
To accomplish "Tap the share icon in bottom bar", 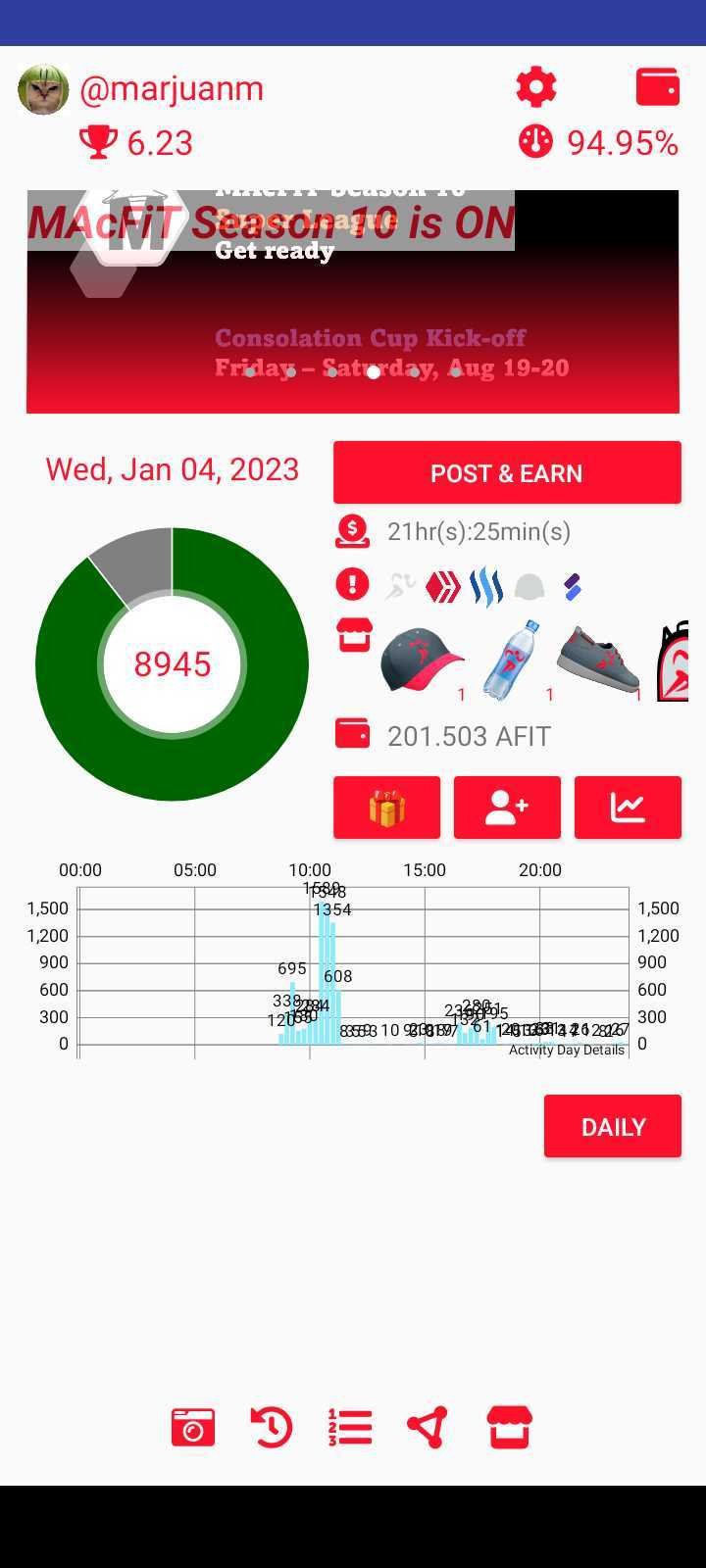I will tap(428, 1428).
